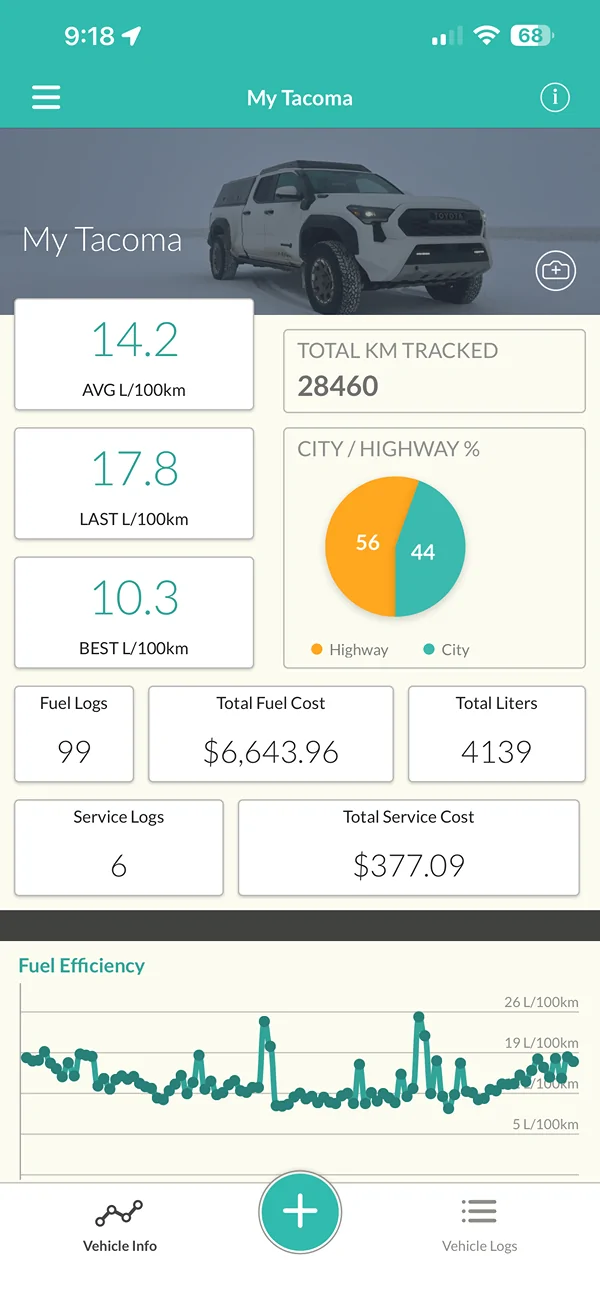
Task: Select the Vehicle Info tab
Action: coord(120,1225)
